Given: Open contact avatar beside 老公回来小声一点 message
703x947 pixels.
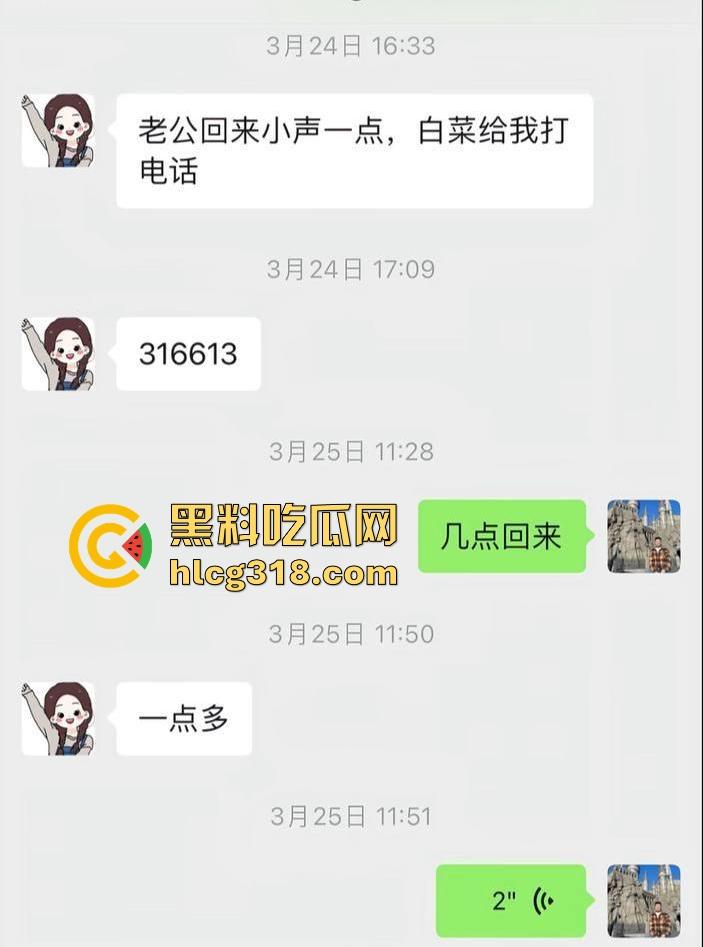Looking at the screenshot, I should [x=58, y=131].
